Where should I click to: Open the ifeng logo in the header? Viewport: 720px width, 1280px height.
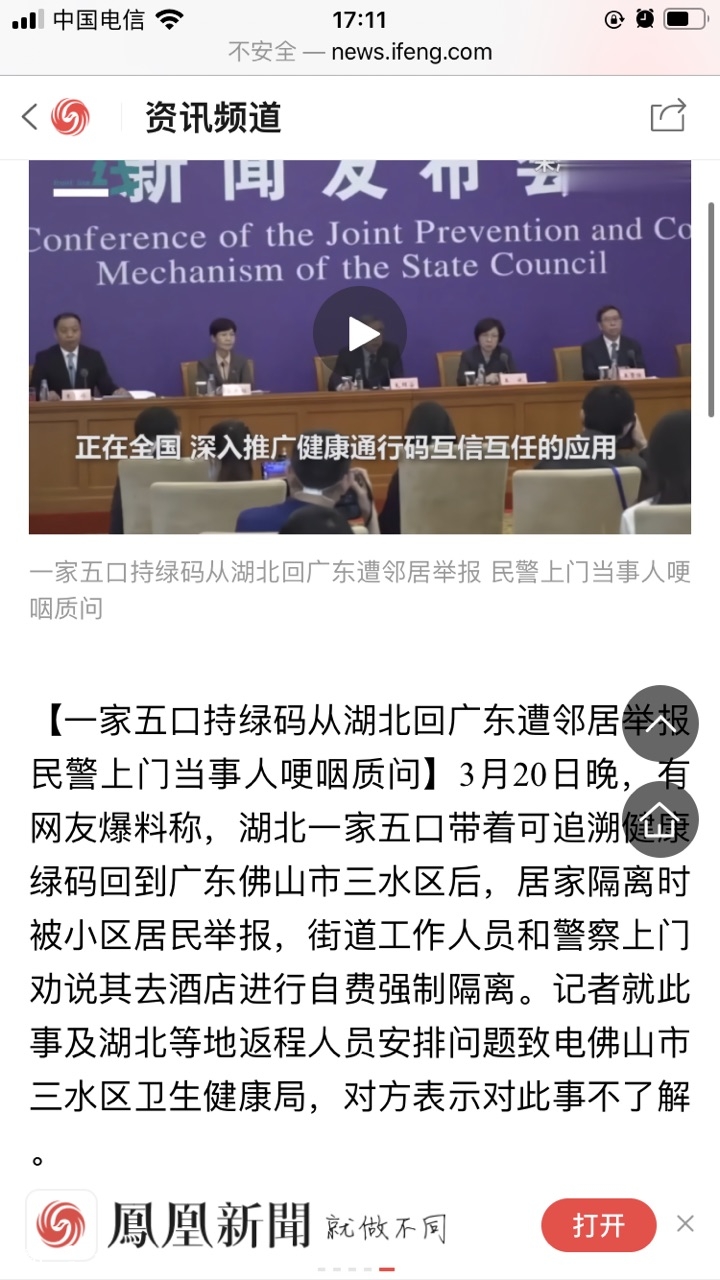click(x=70, y=117)
